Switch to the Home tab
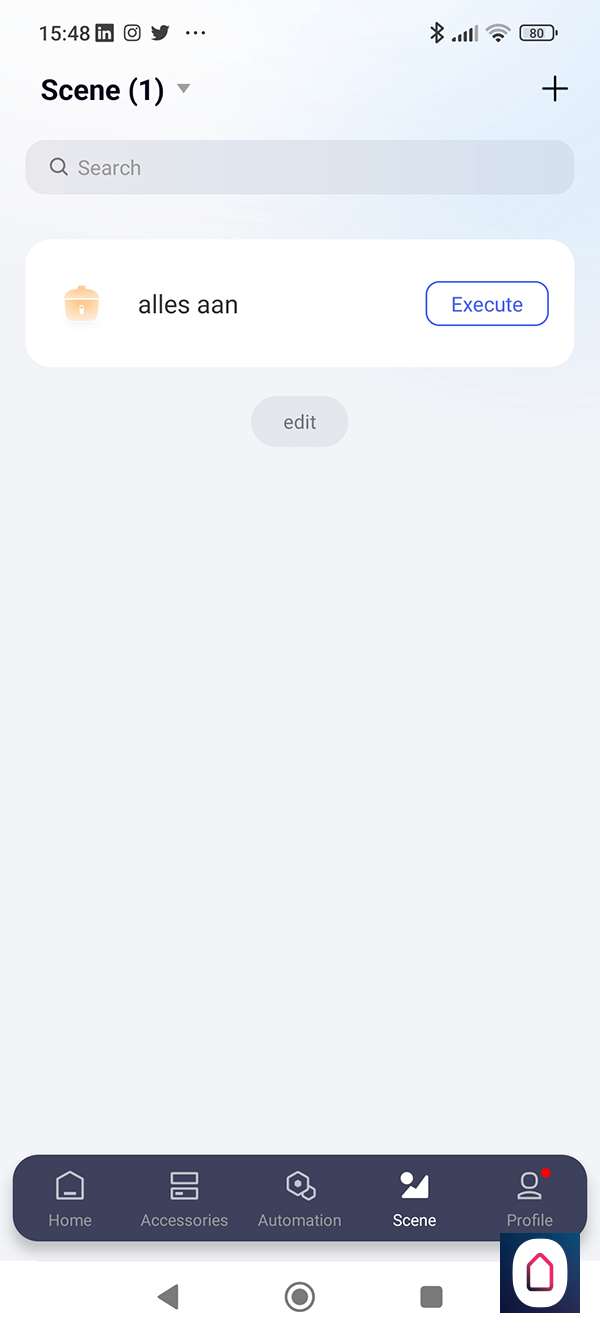 [70, 1199]
